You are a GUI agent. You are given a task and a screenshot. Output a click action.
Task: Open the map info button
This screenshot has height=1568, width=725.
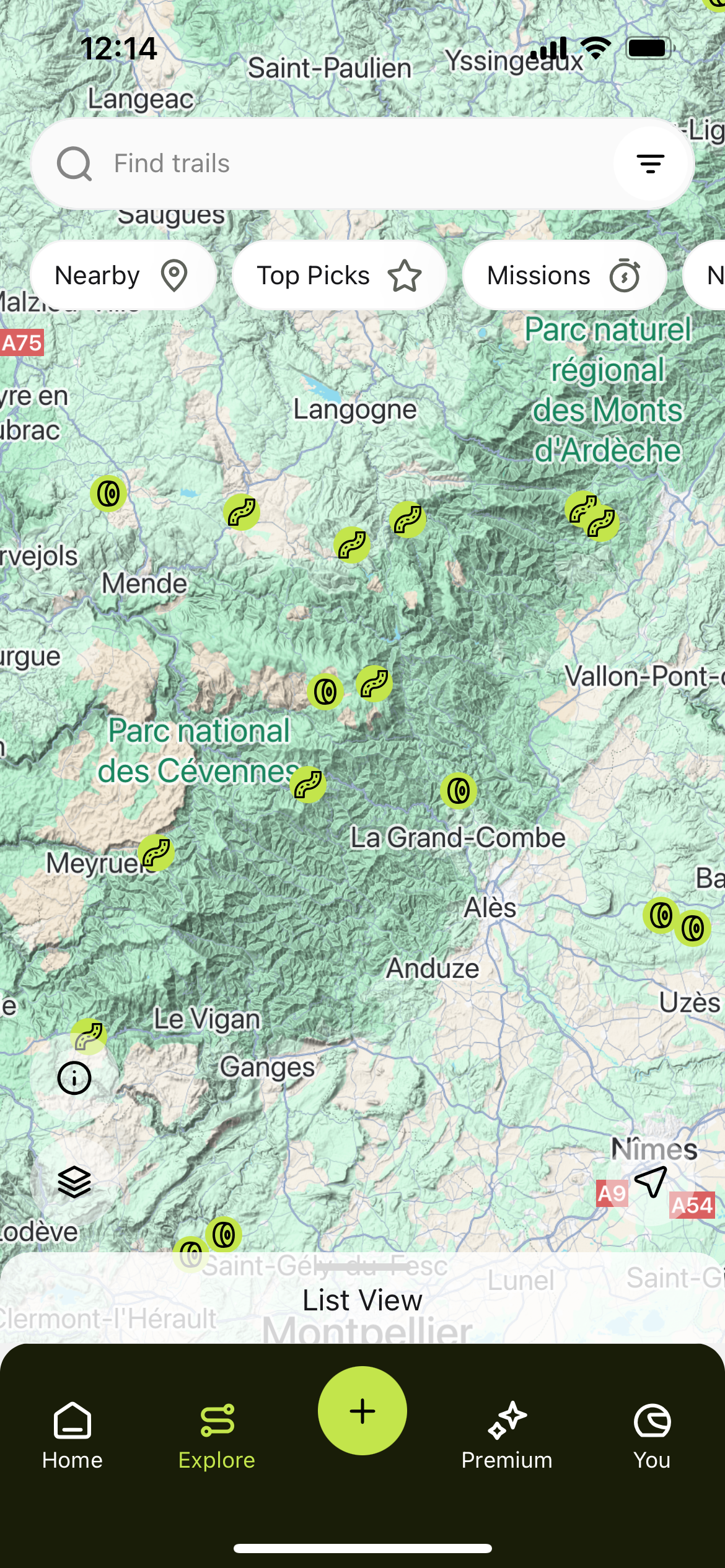pos(74,1078)
